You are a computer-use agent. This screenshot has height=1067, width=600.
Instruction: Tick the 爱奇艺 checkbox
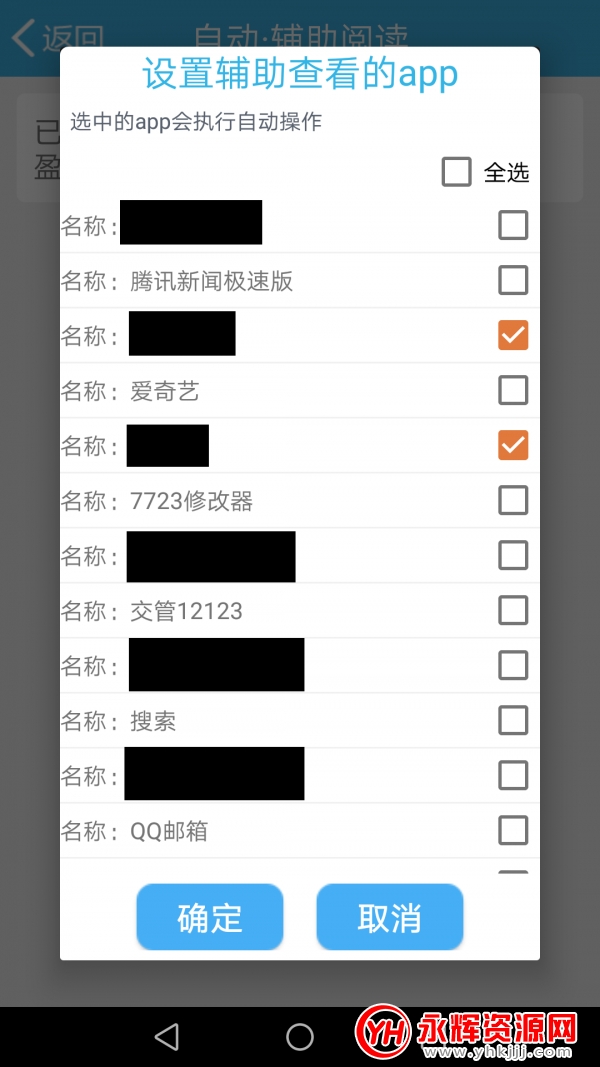[x=513, y=390]
